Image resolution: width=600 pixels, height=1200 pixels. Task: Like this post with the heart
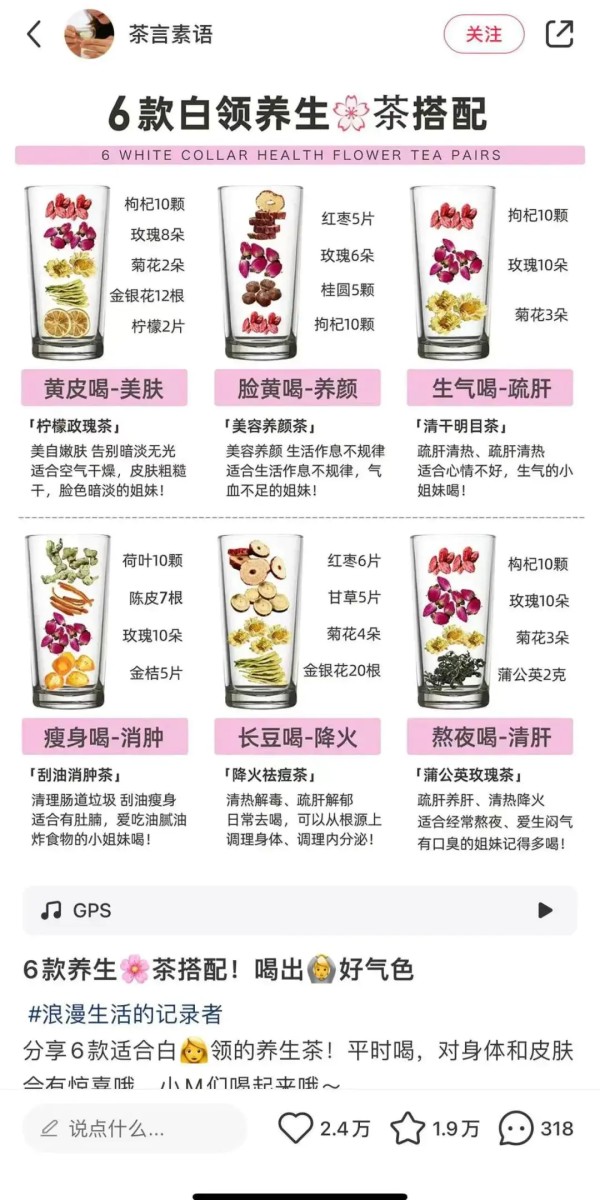coord(296,1129)
